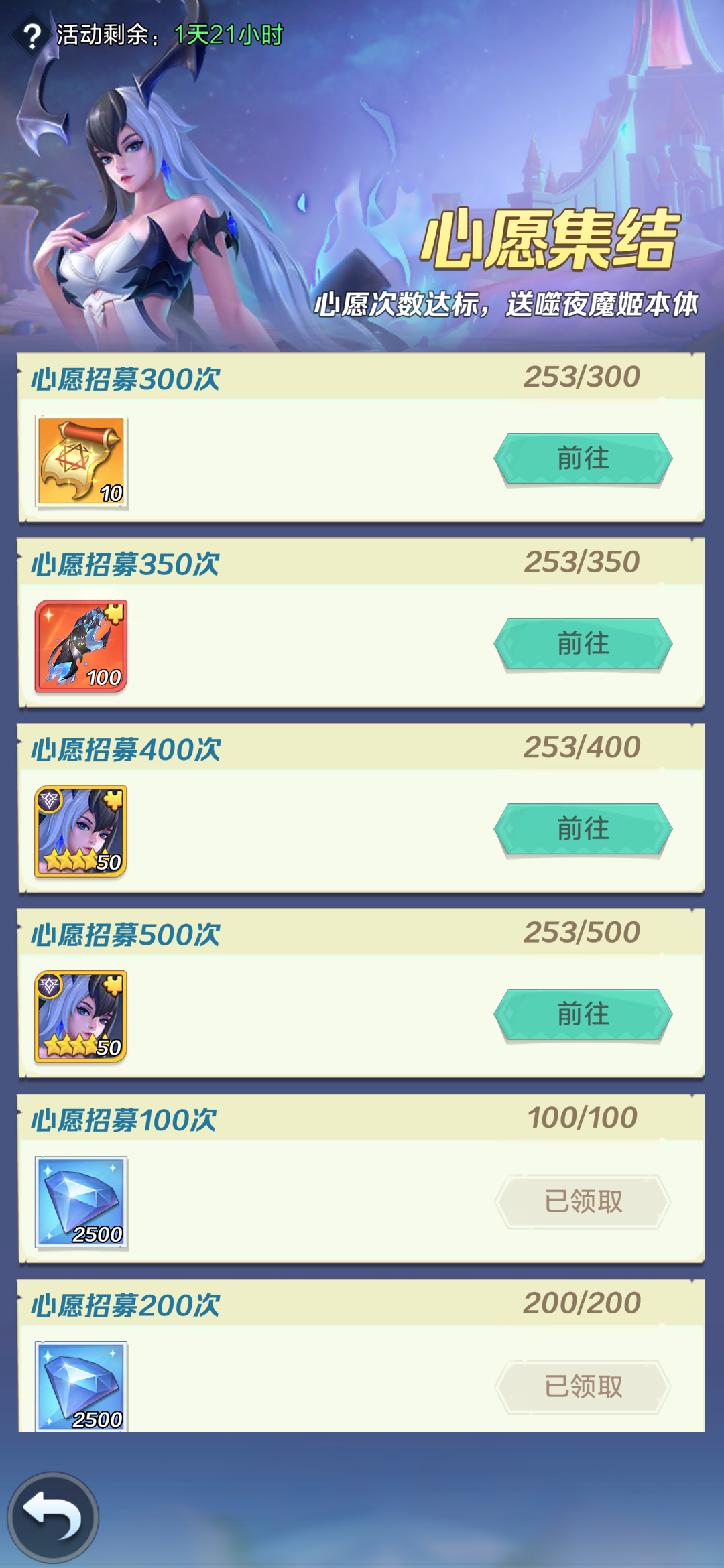This screenshot has width=724, height=1568.
Task: Tap the 已领取 button for 200次 reward
Action: pyautogui.click(x=582, y=1386)
